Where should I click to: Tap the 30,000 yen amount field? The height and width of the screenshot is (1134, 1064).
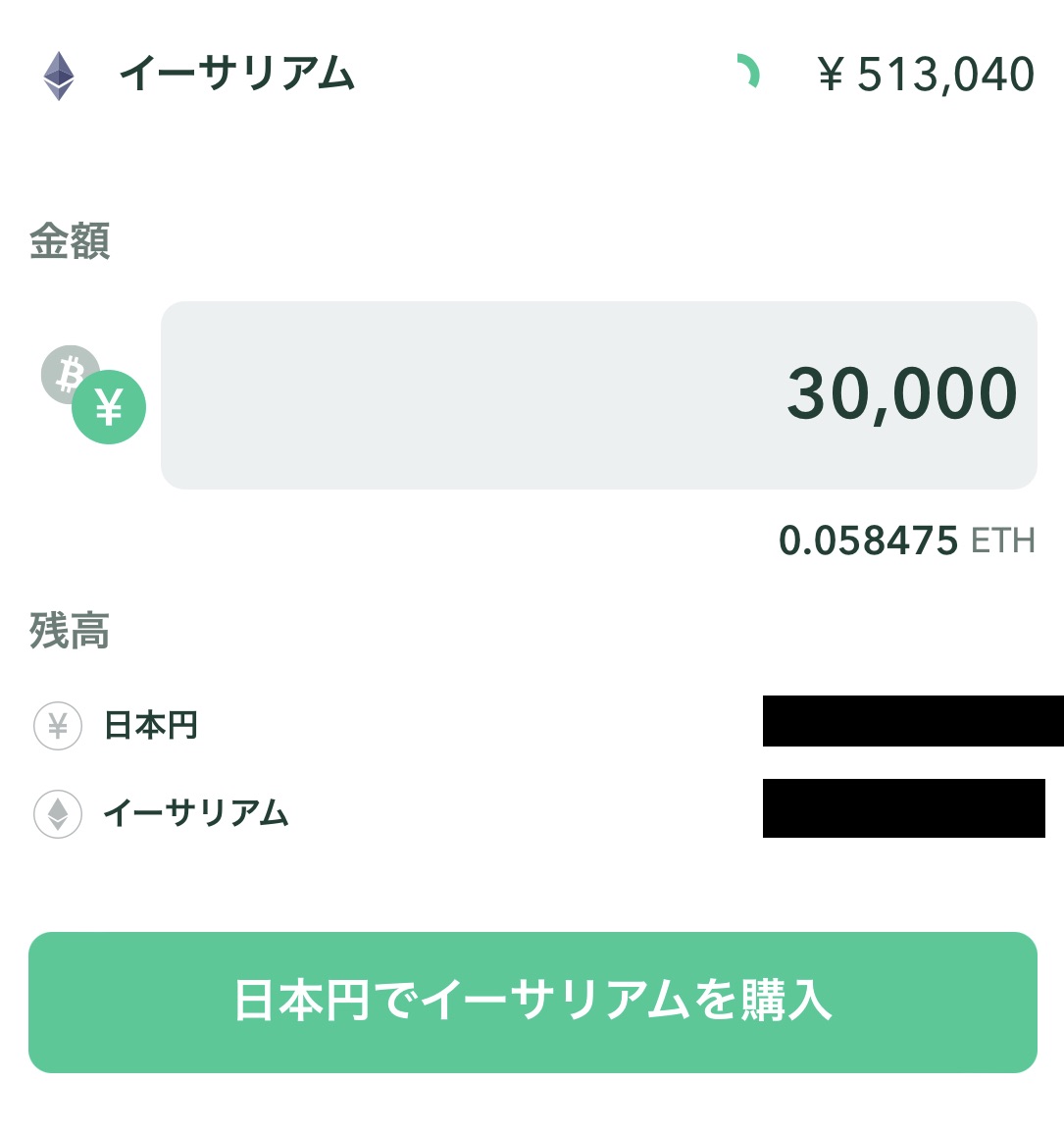click(598, 394)
